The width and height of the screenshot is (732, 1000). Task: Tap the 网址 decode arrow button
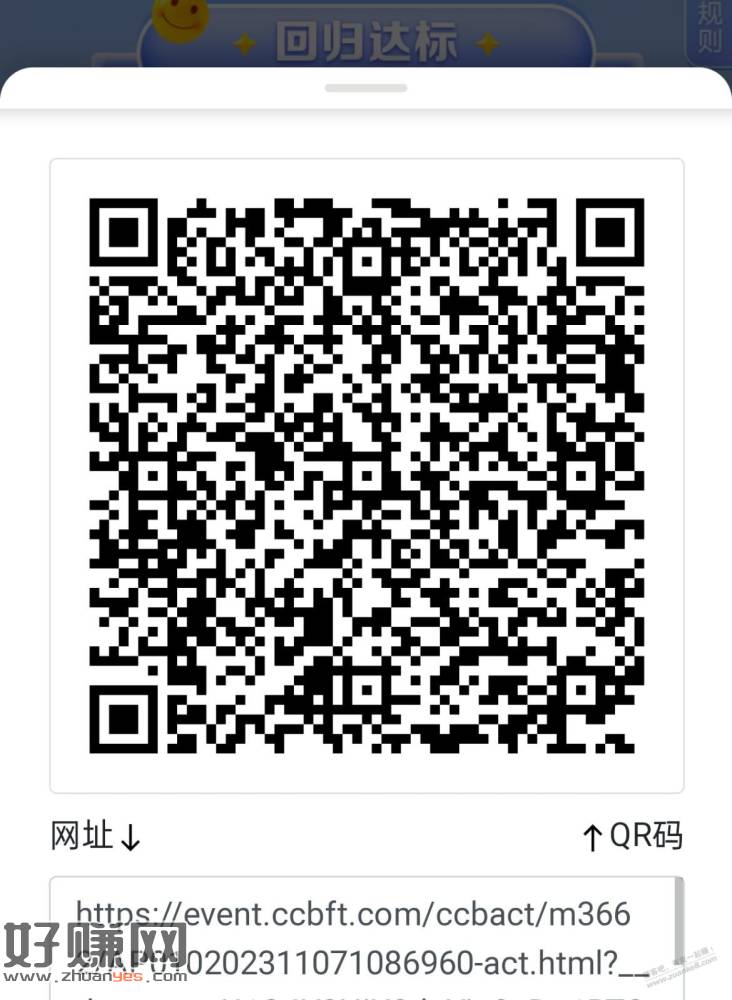point(97,836)
